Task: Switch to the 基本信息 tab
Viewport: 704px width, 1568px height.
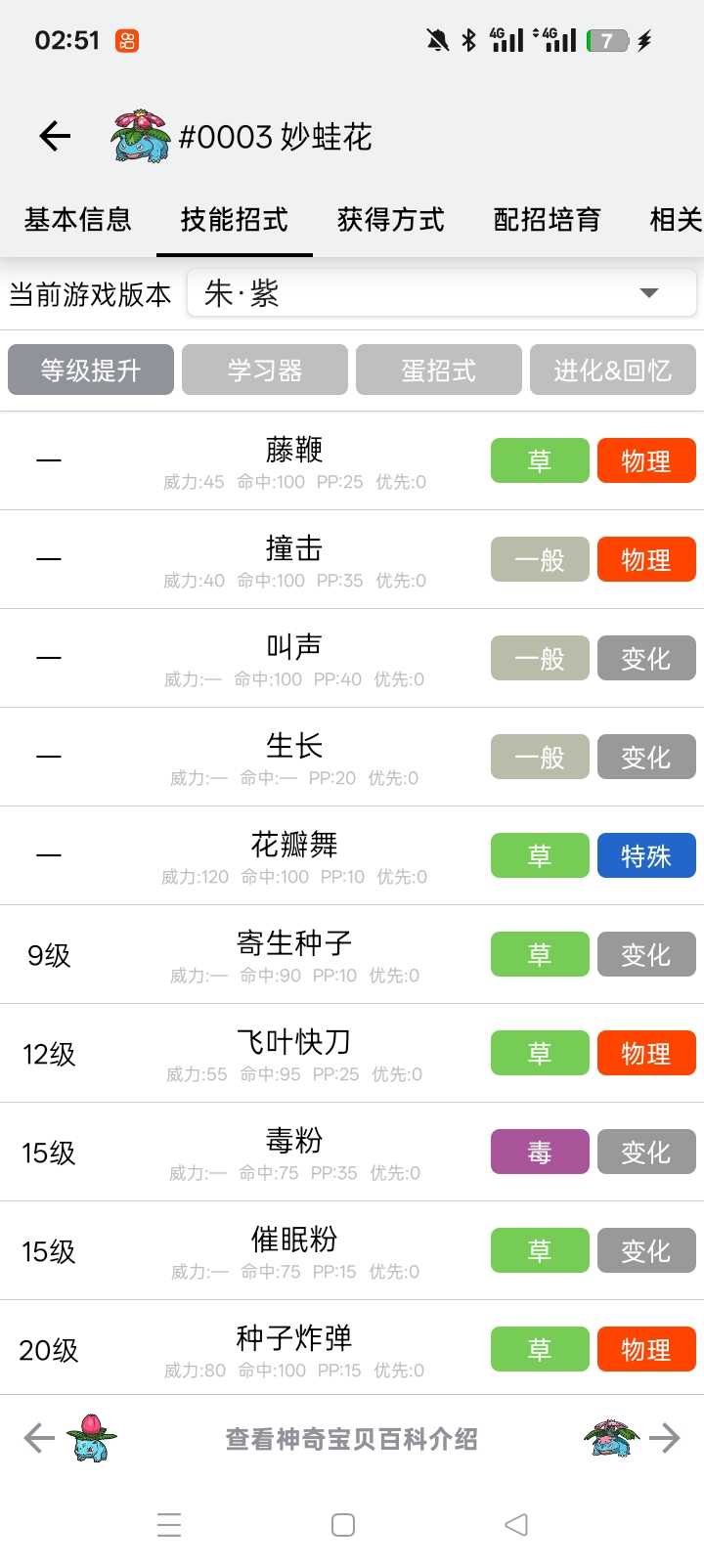Action: tap(78, 220)
